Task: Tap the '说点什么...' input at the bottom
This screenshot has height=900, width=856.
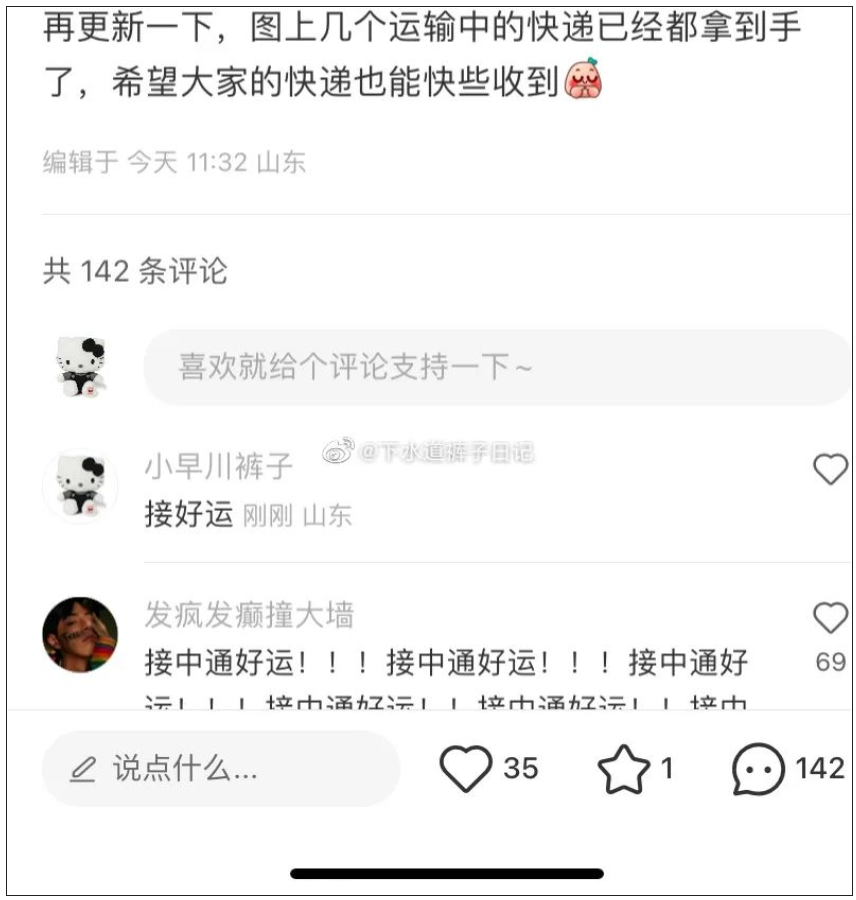Action: (x=220, y=768)
